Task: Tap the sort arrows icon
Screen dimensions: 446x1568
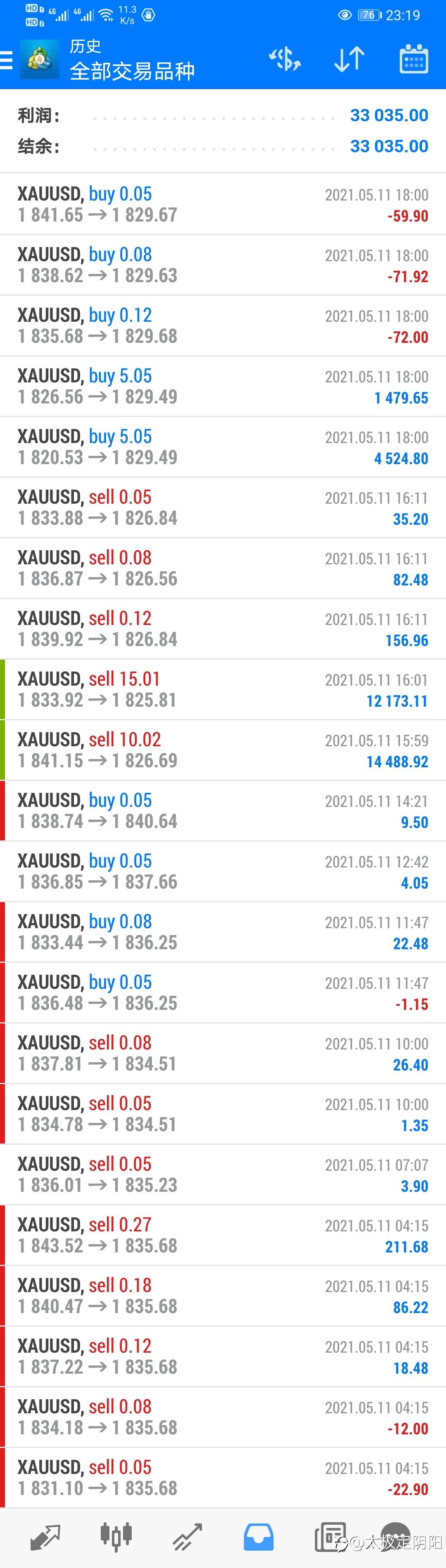Action: pyautogui.click(x=349, y=60)
